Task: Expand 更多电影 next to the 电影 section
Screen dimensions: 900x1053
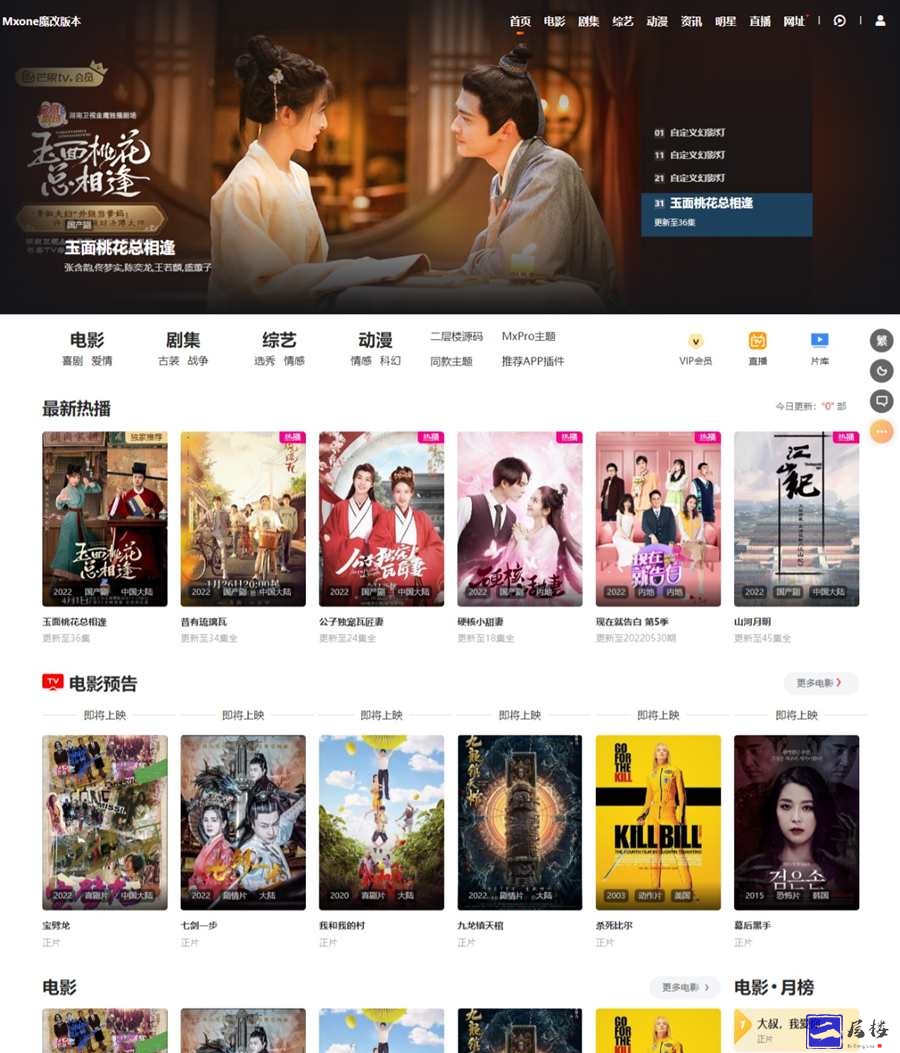Action: (x=684, y=987)
